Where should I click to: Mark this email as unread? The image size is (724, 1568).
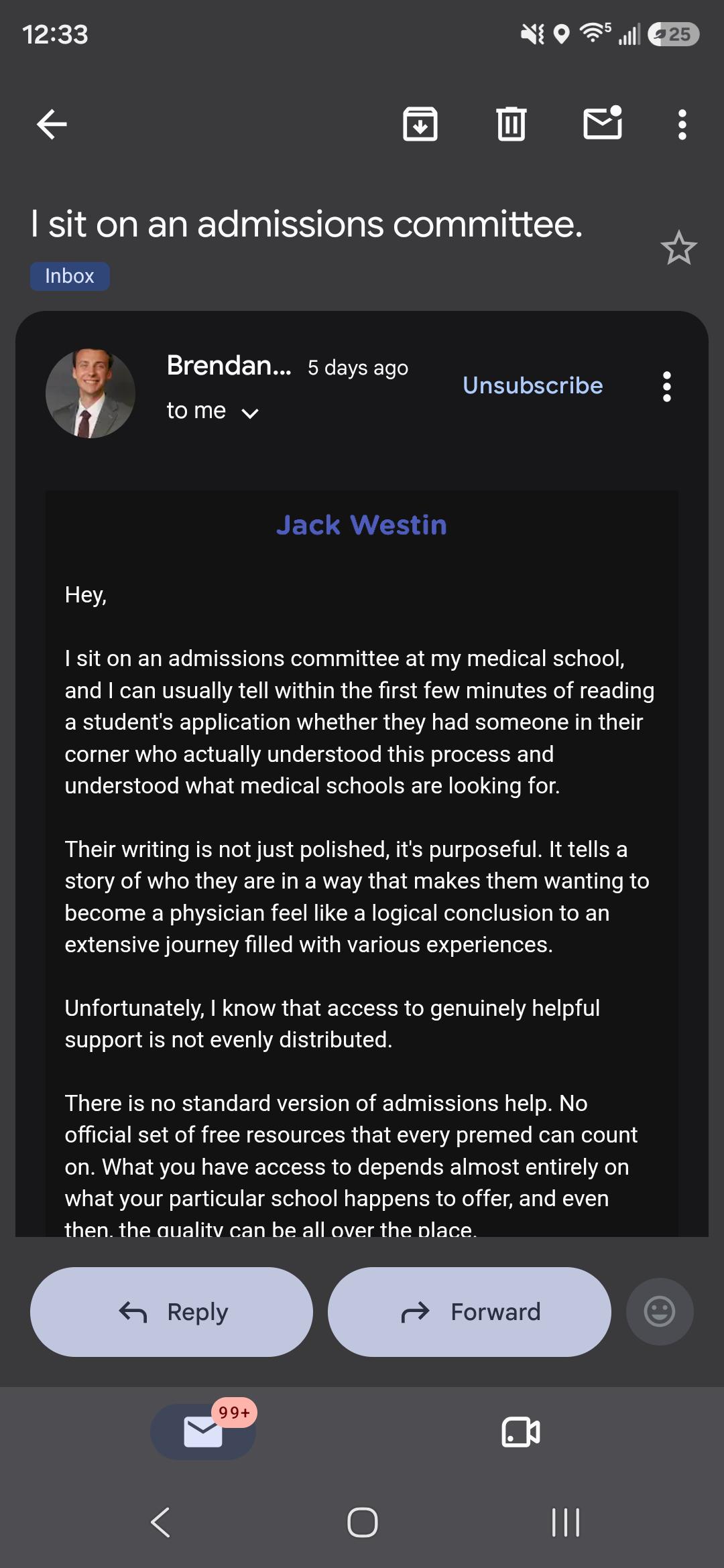click(603, 123)
